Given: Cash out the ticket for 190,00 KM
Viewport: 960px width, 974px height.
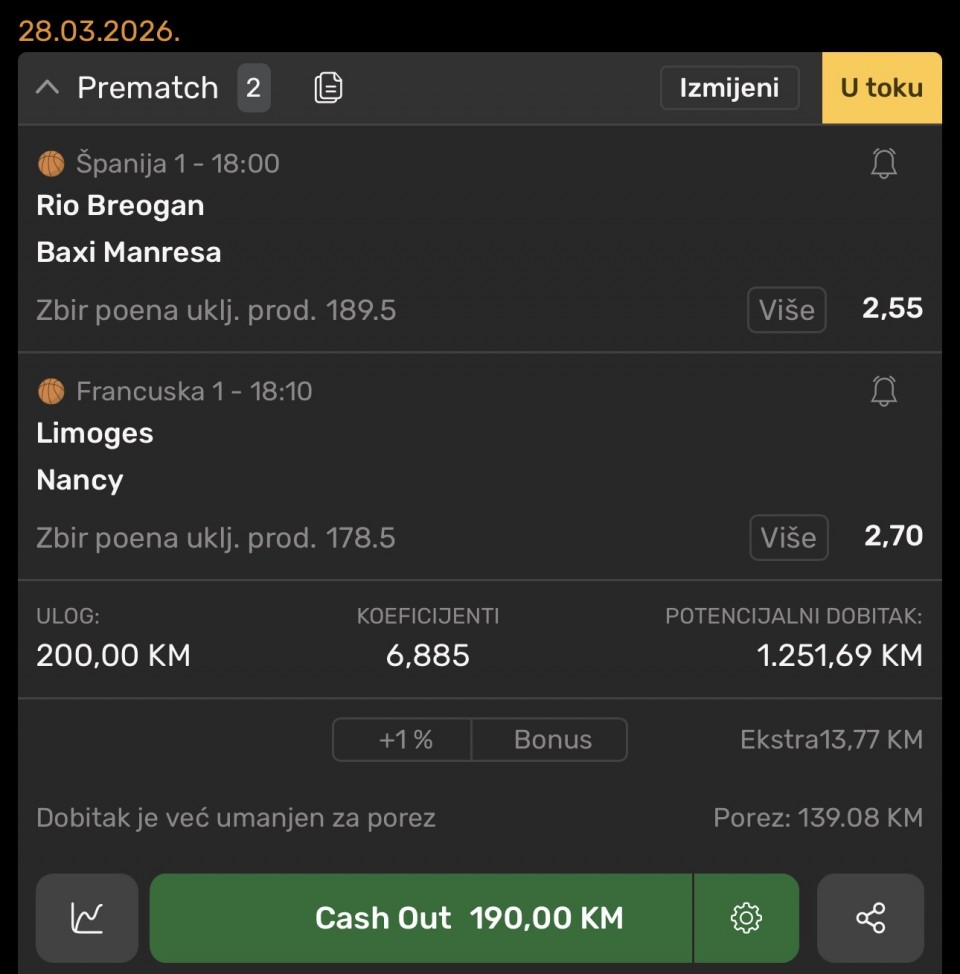Looking at the screenshot, I should pos(420,918).
